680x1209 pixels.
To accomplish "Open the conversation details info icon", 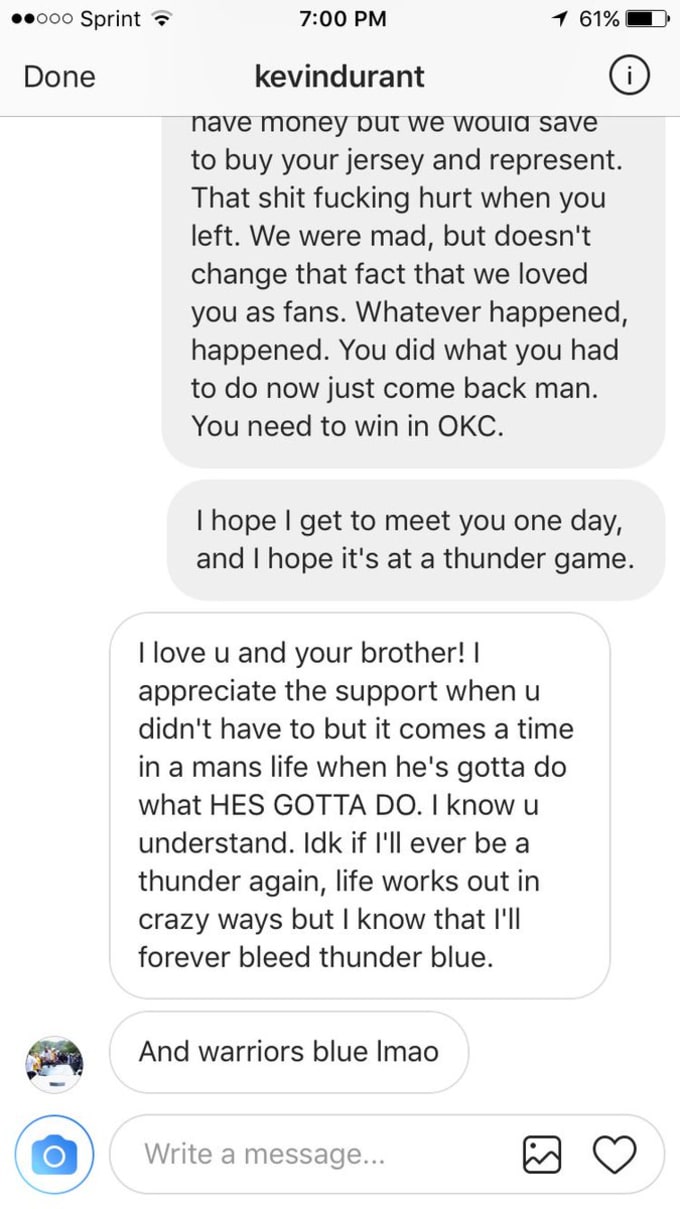I will coord(630,76).
